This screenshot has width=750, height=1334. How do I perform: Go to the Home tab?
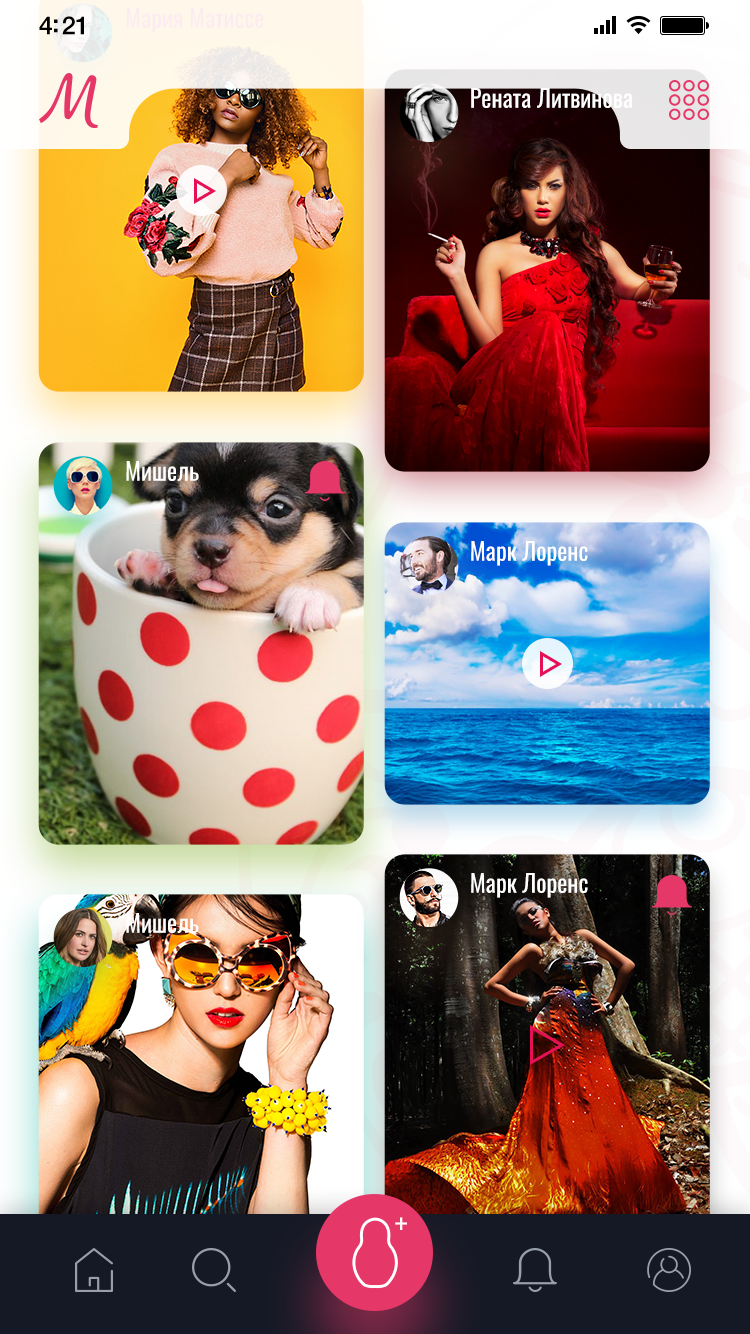pos(94,1270)
